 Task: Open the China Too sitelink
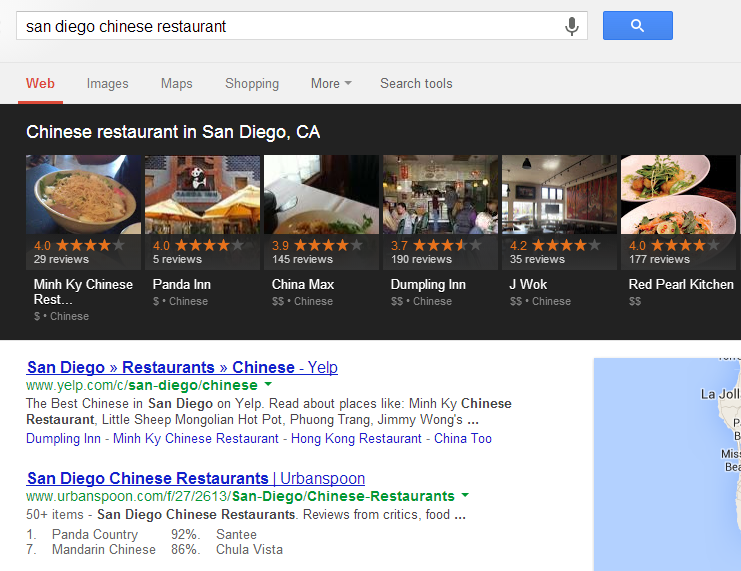[x=463, y=438]
